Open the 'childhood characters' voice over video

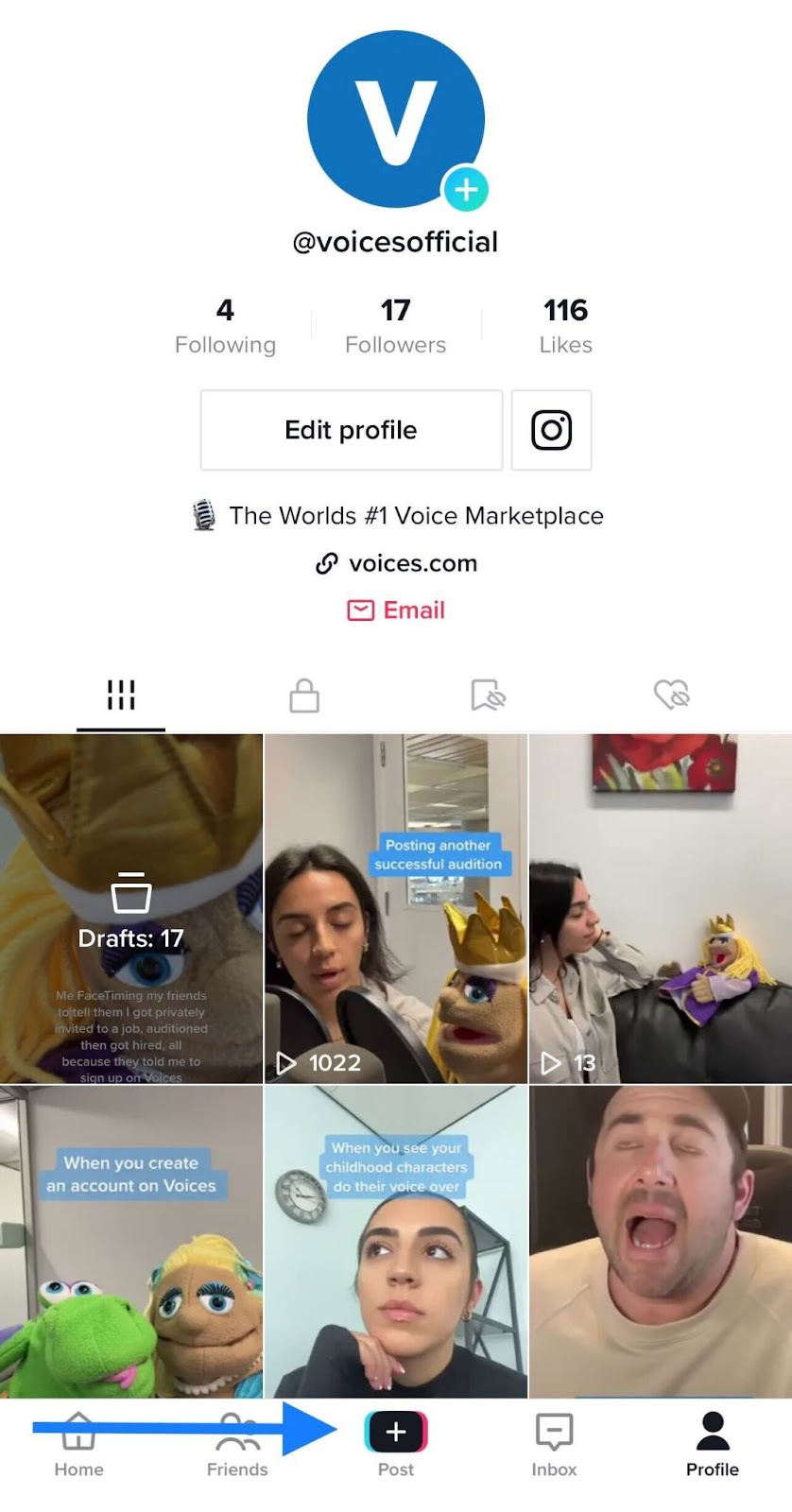pos(396,1242)
